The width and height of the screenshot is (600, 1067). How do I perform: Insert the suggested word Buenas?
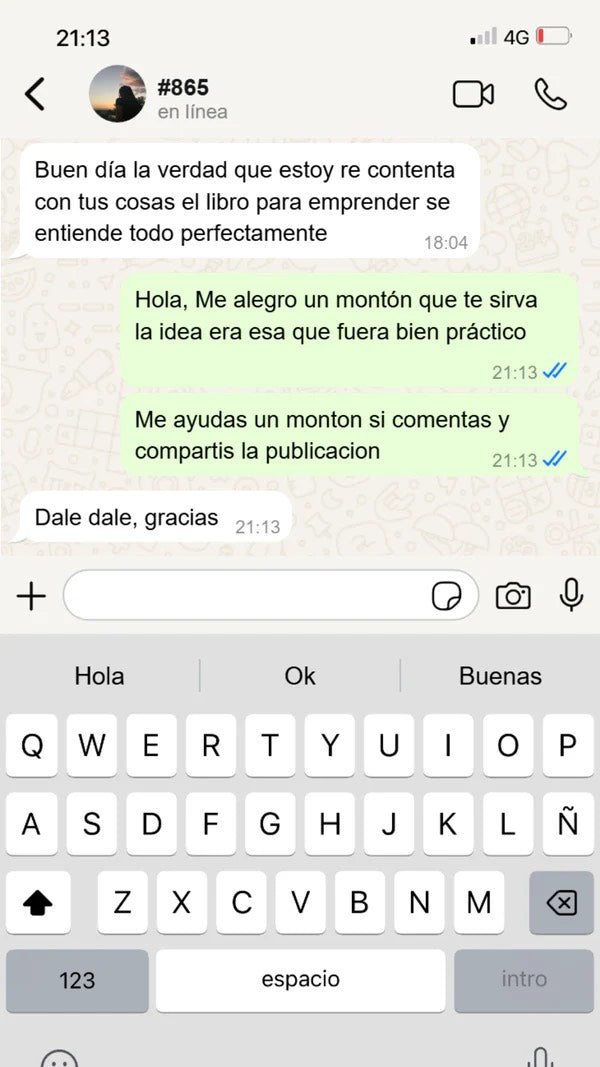pyautogui.click(x=500, y=676)
